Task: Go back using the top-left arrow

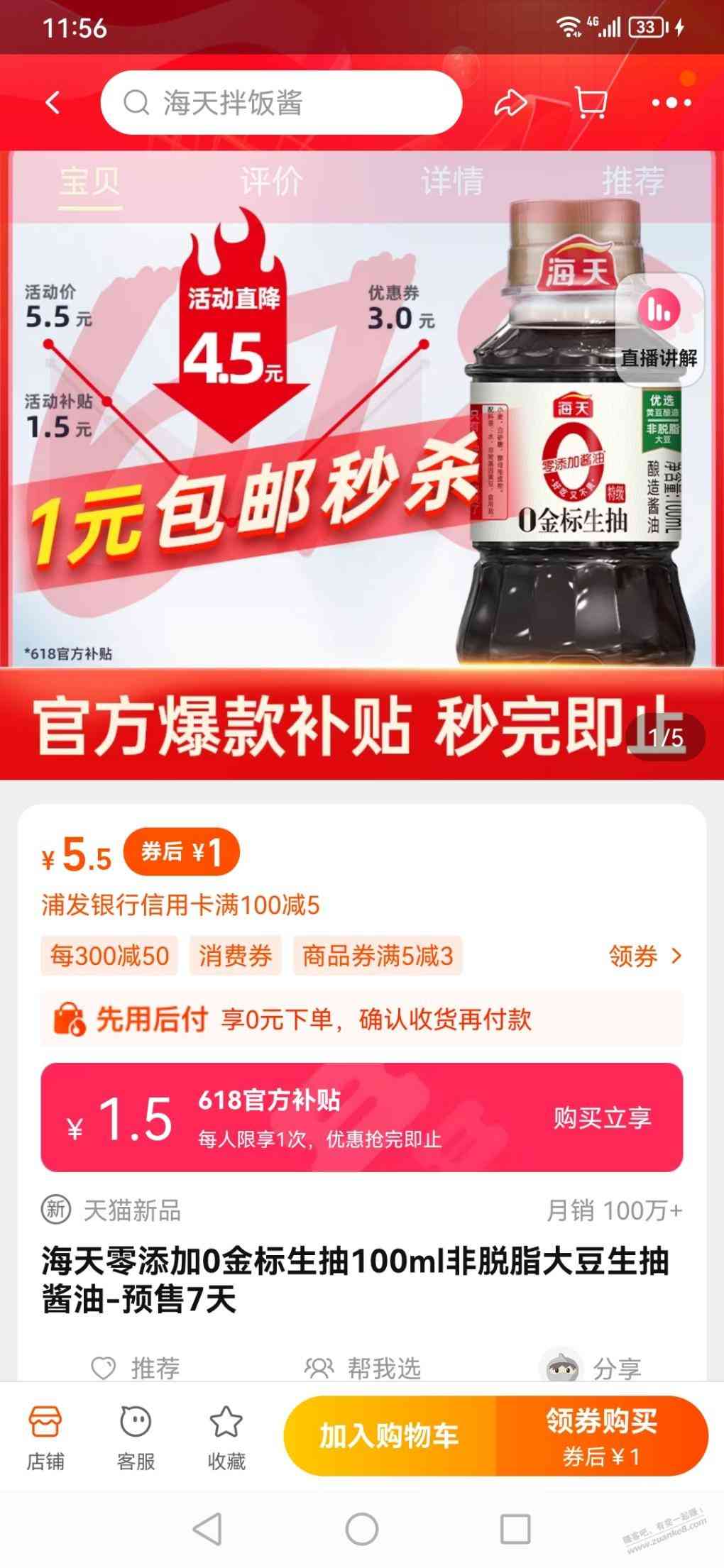Action: pos(53,103)
